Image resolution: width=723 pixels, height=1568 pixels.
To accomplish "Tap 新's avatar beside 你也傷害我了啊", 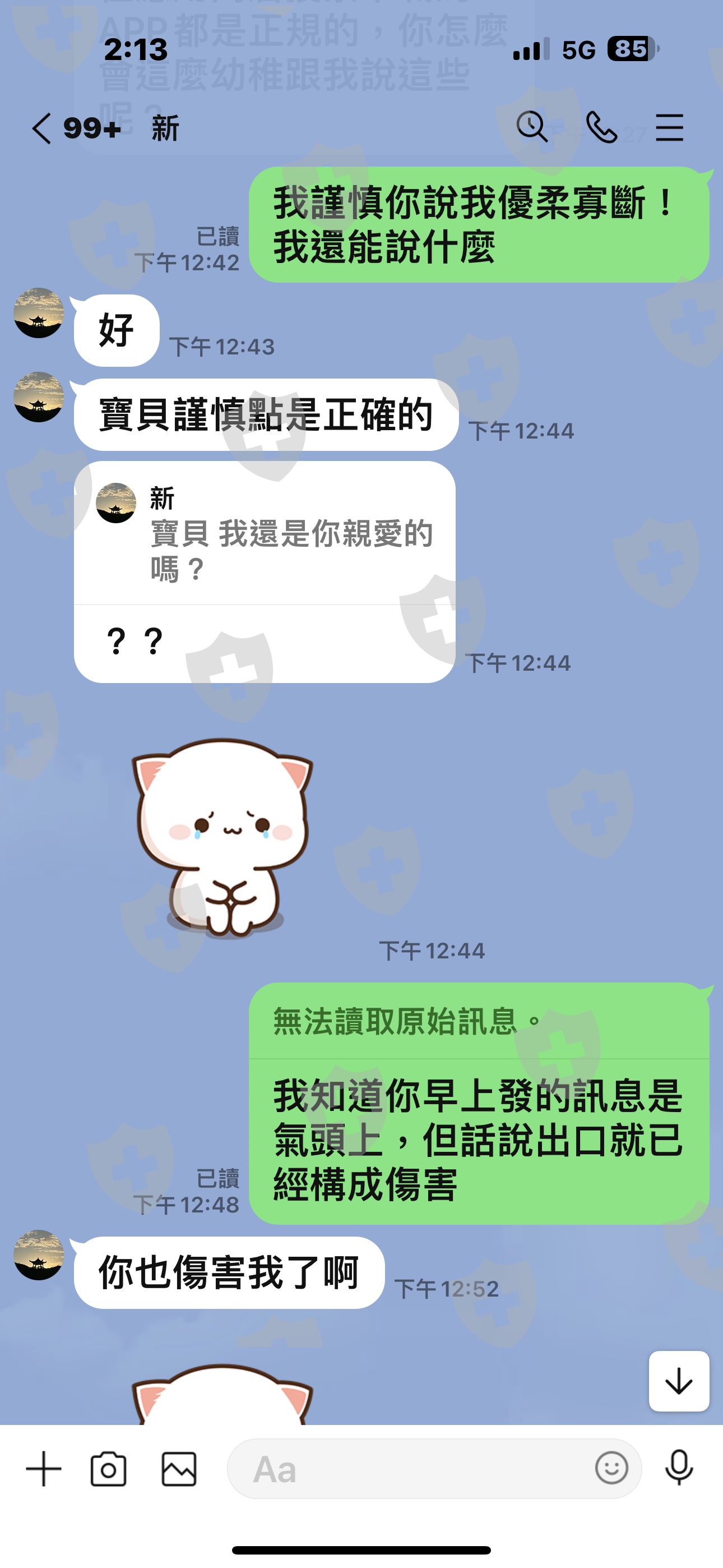I will tap(38, 1255).
